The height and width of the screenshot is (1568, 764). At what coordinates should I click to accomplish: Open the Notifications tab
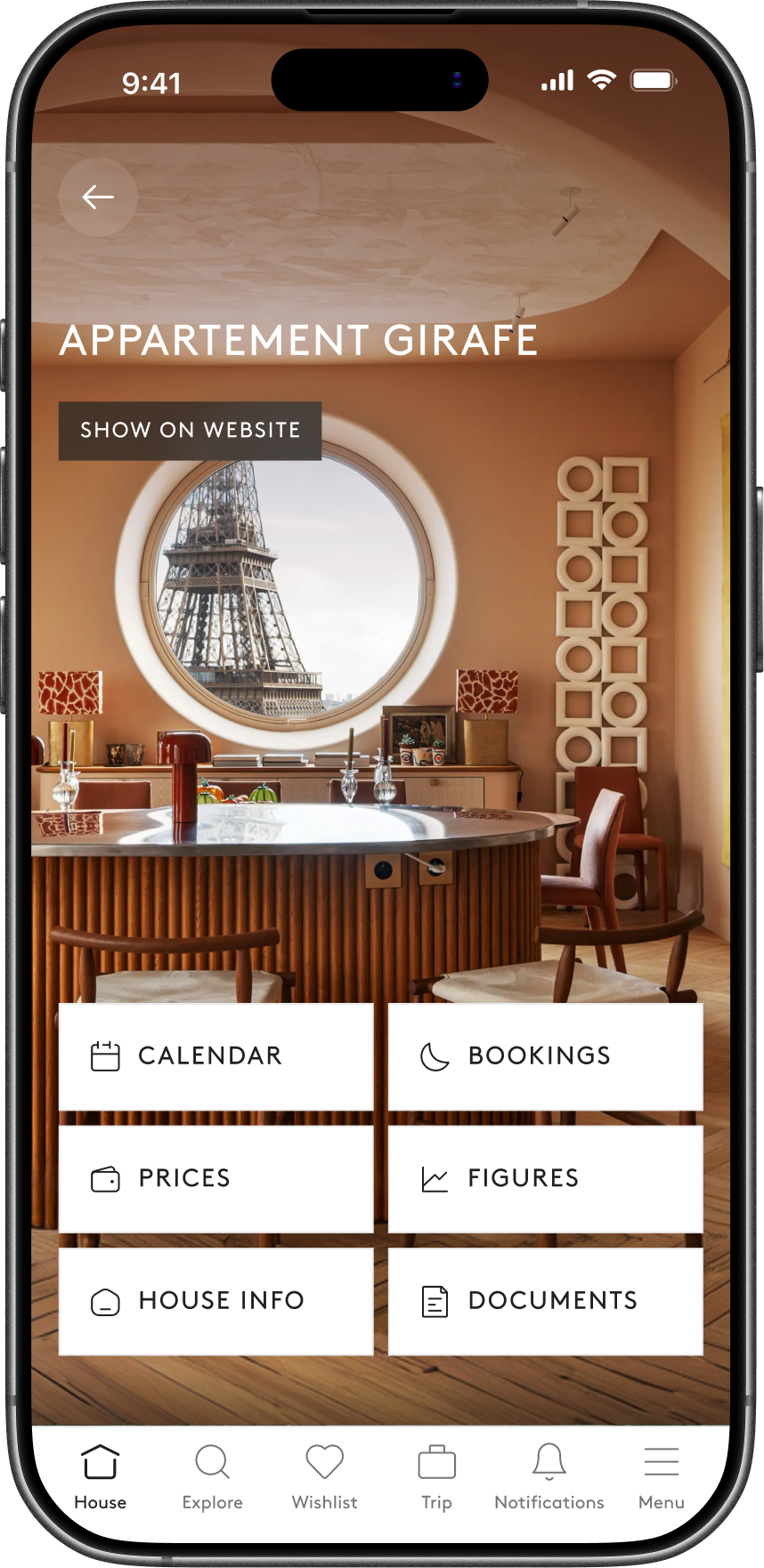(549, 1477)
